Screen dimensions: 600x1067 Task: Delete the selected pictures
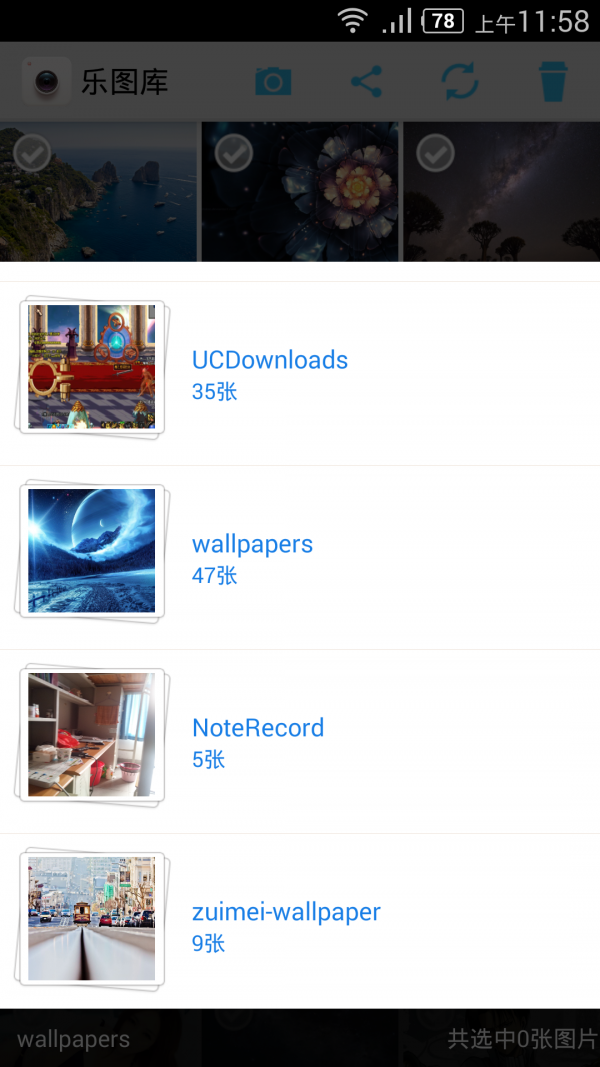552,82
